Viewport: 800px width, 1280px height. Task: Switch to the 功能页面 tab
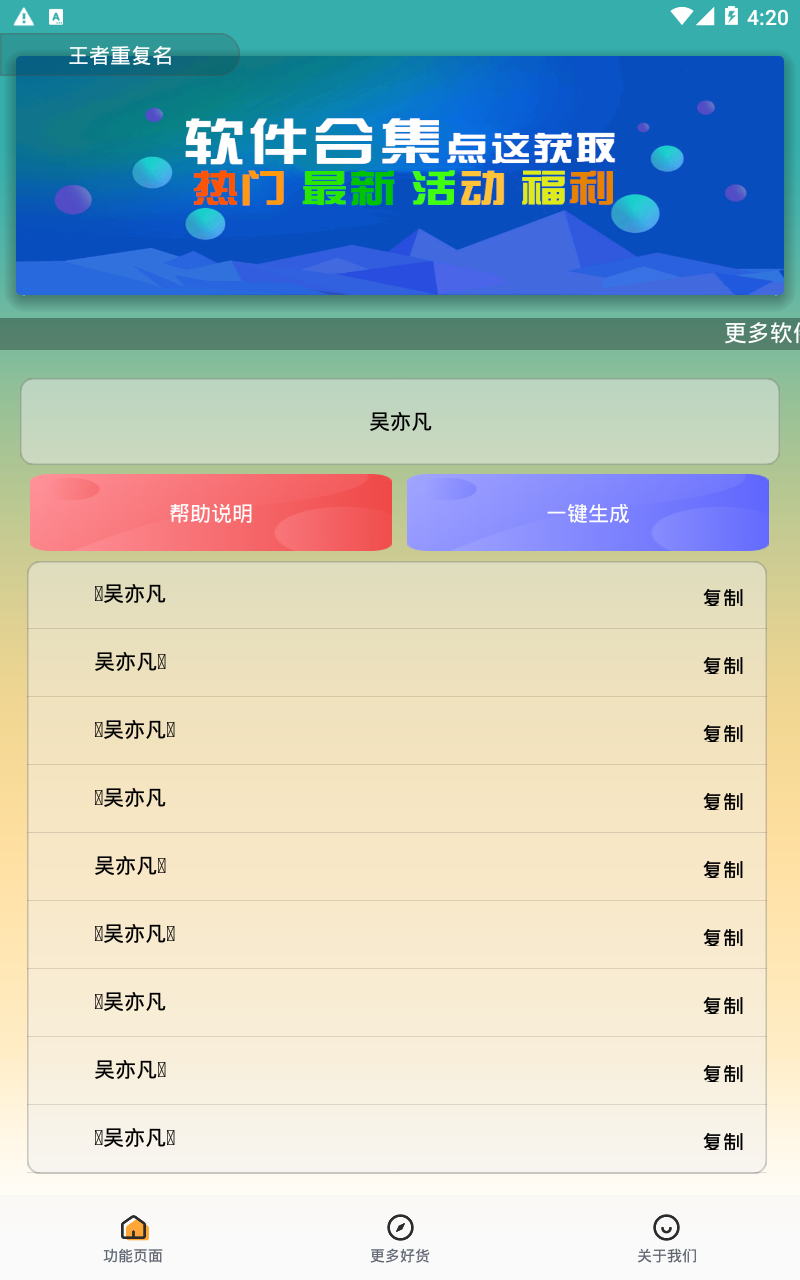(133, 1239)
